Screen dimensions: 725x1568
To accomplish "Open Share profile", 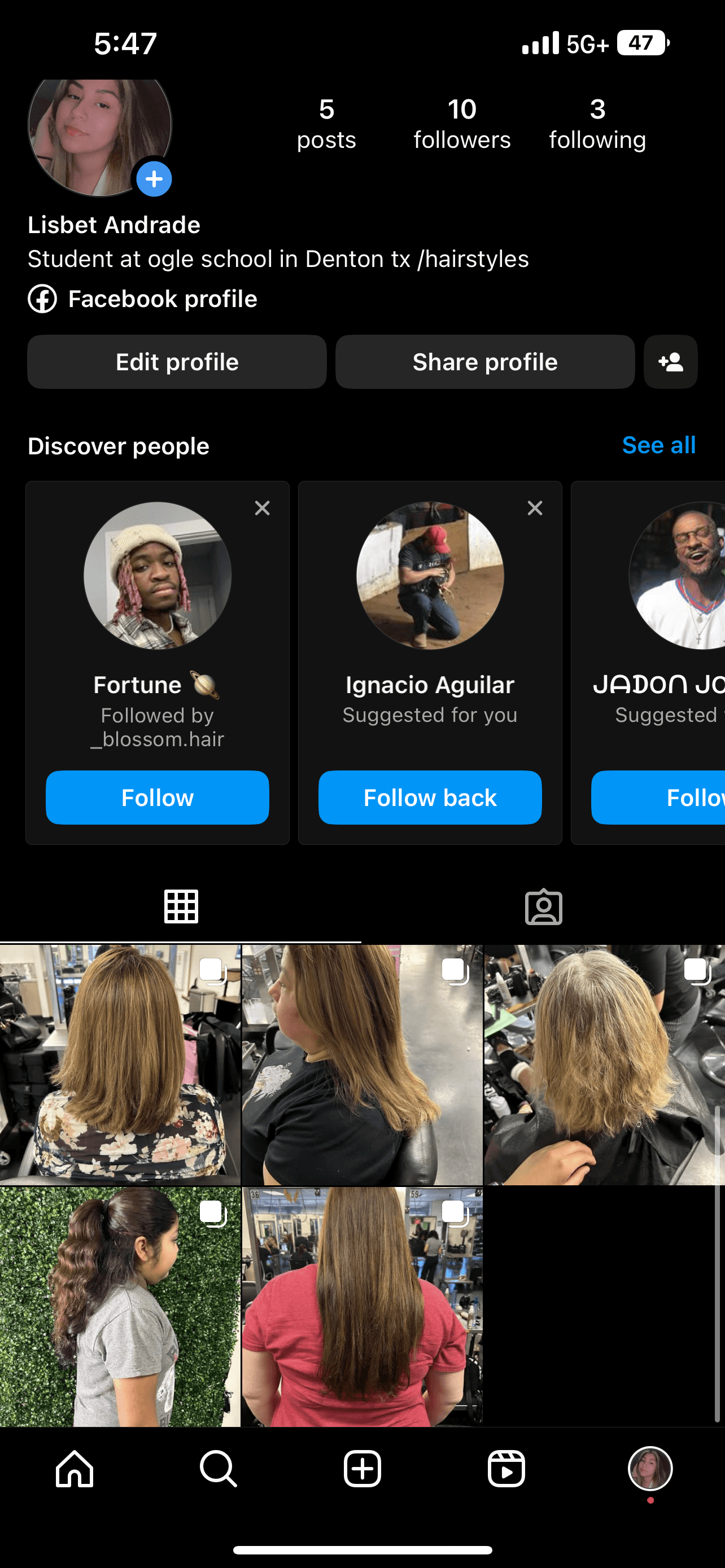I will coord(484,362).
